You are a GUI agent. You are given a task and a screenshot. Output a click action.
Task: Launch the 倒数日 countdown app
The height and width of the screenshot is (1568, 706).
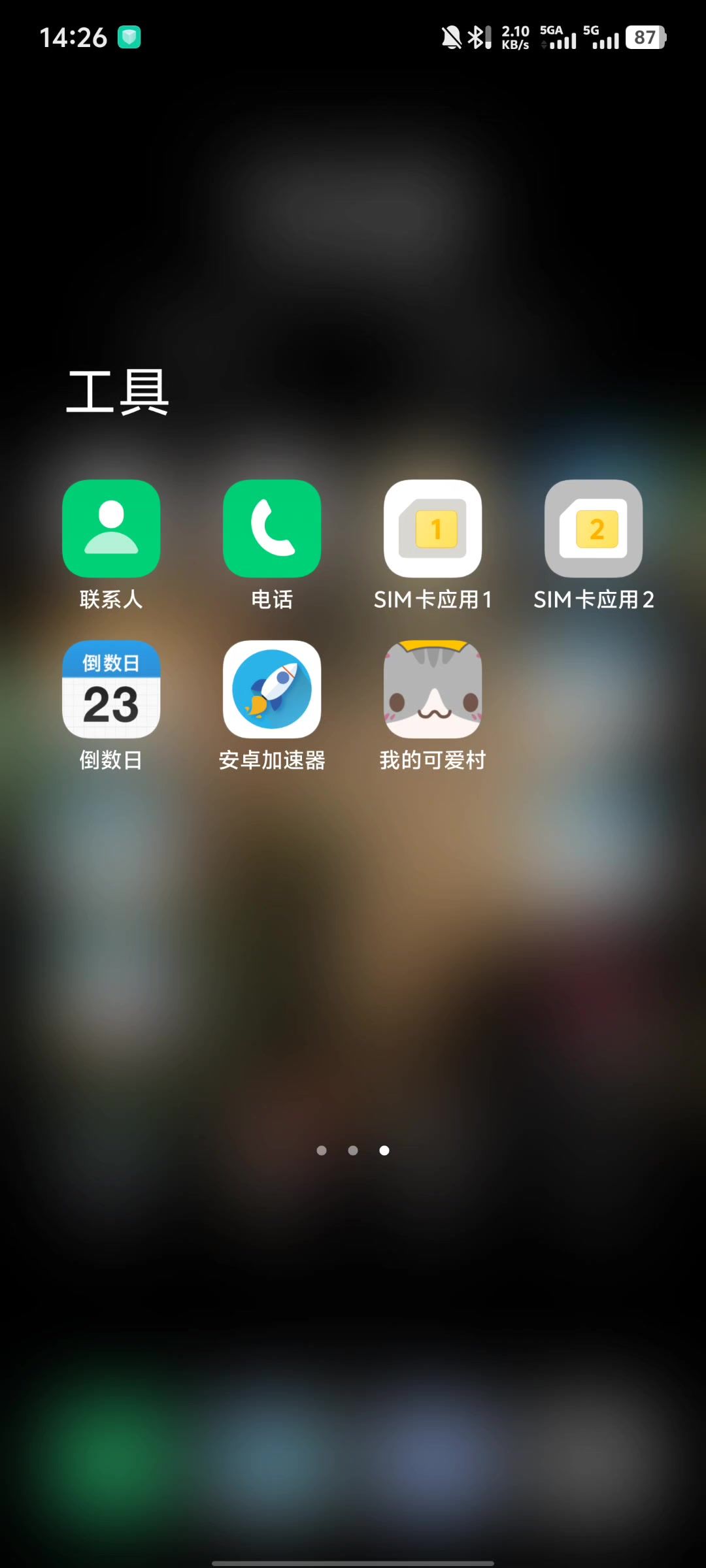[111, 689]
